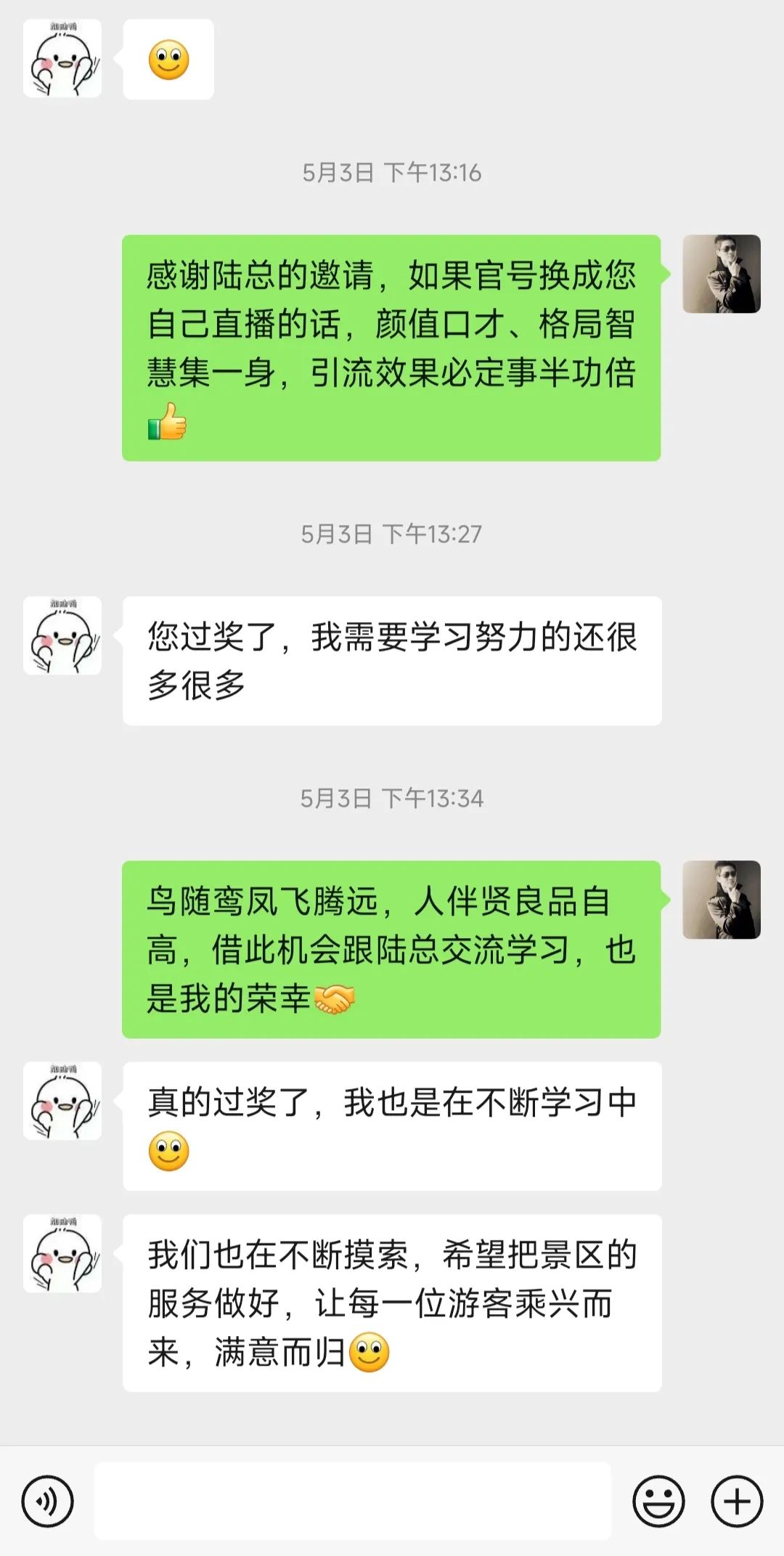This screenshot has height=1556, width=784.
Task: Open the emoji sticker panel
Action: [x=658, y=1501]
